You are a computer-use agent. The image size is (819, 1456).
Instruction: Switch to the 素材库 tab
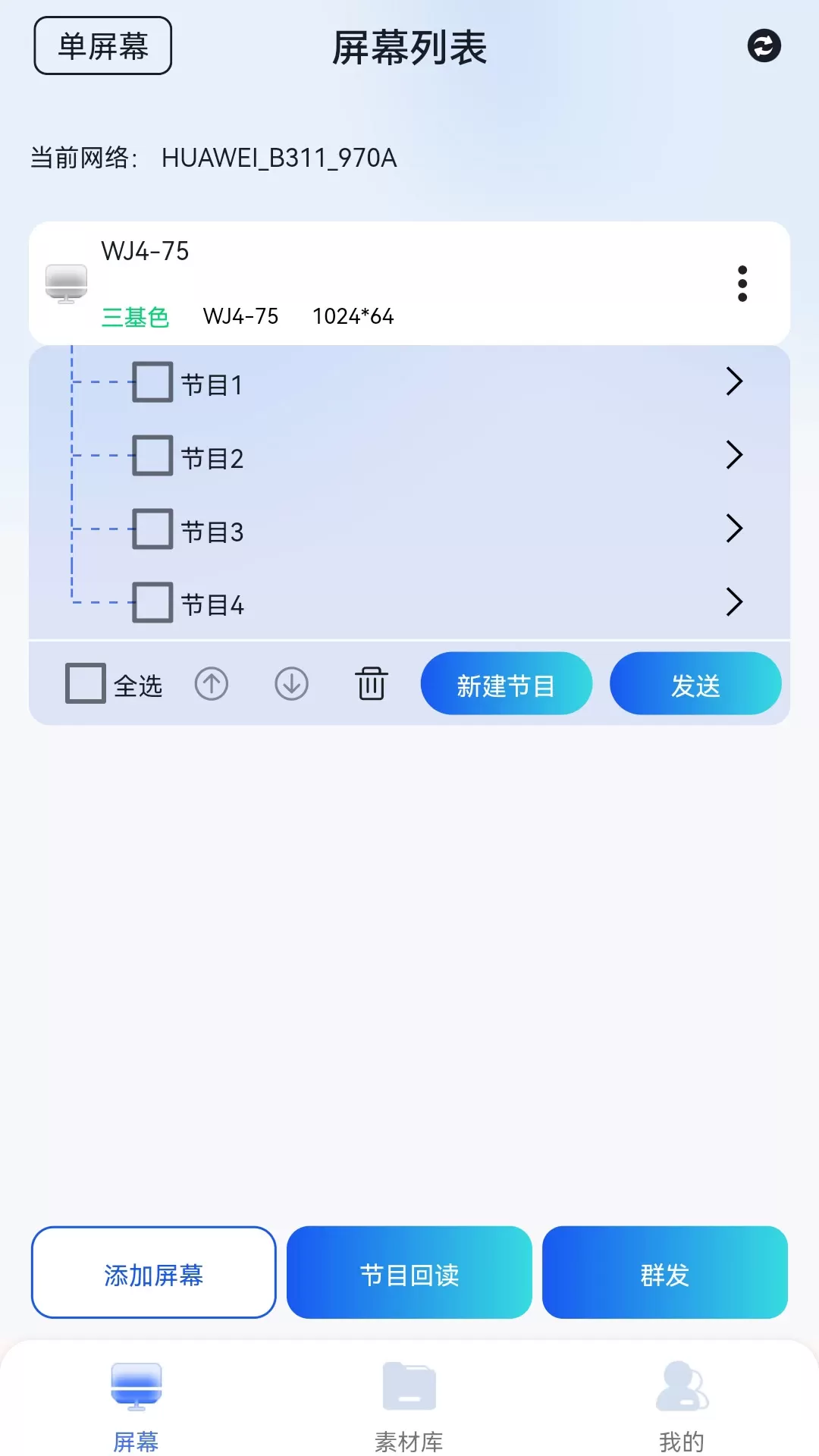tap(409, 1407)
